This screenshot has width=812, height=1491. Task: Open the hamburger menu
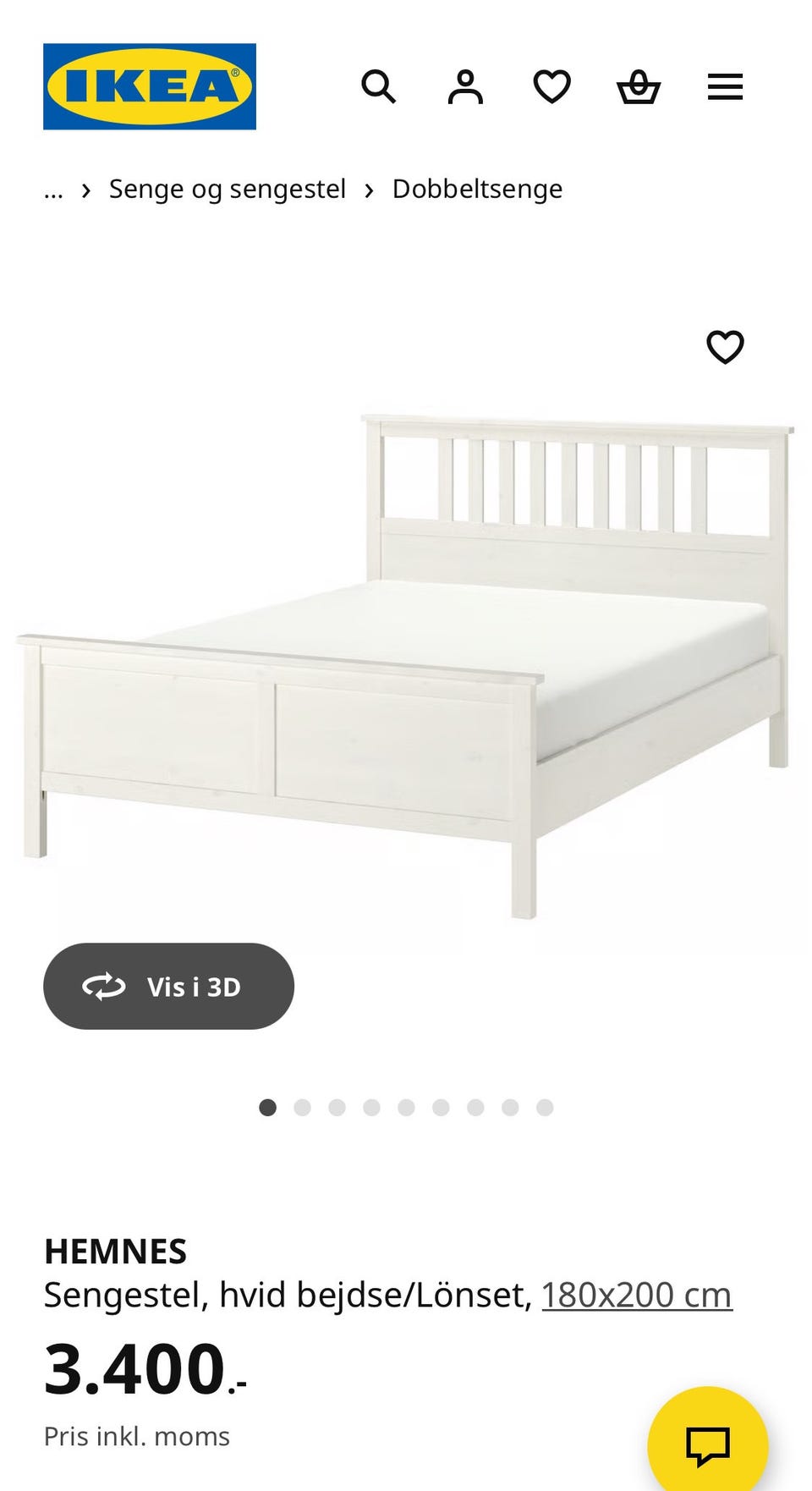point(725,86)
